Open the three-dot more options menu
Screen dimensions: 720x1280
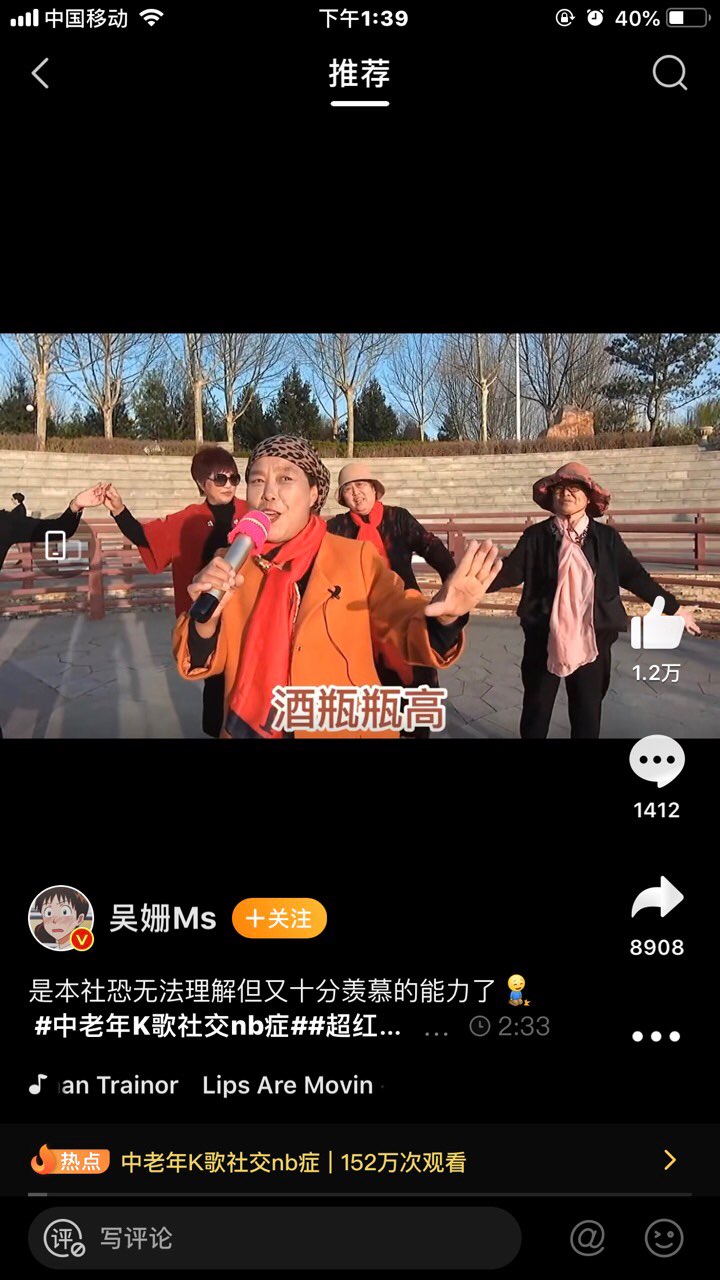[x=656, y=1036]
